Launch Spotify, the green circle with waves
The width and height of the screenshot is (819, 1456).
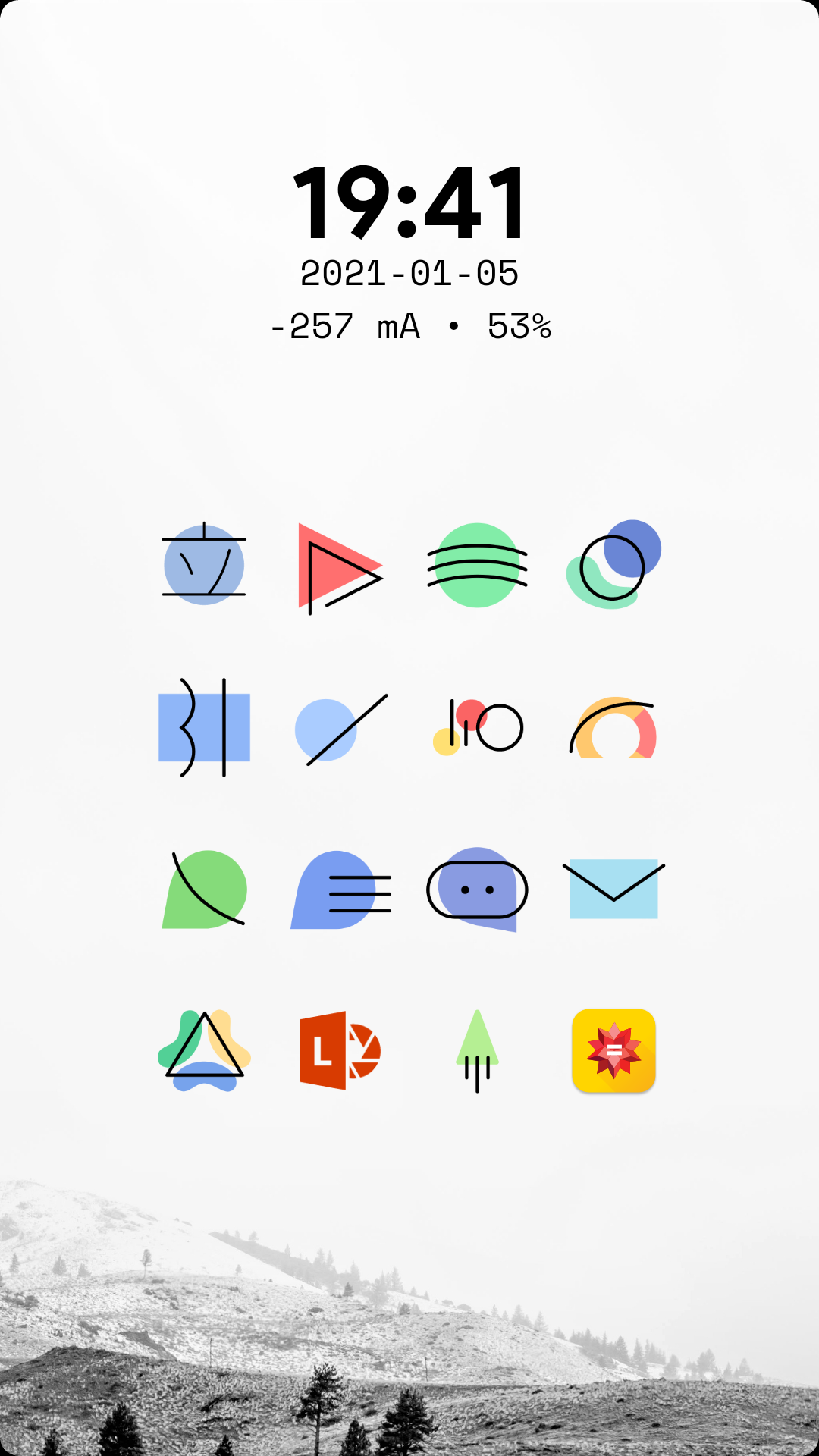click(x=478, y=561)
